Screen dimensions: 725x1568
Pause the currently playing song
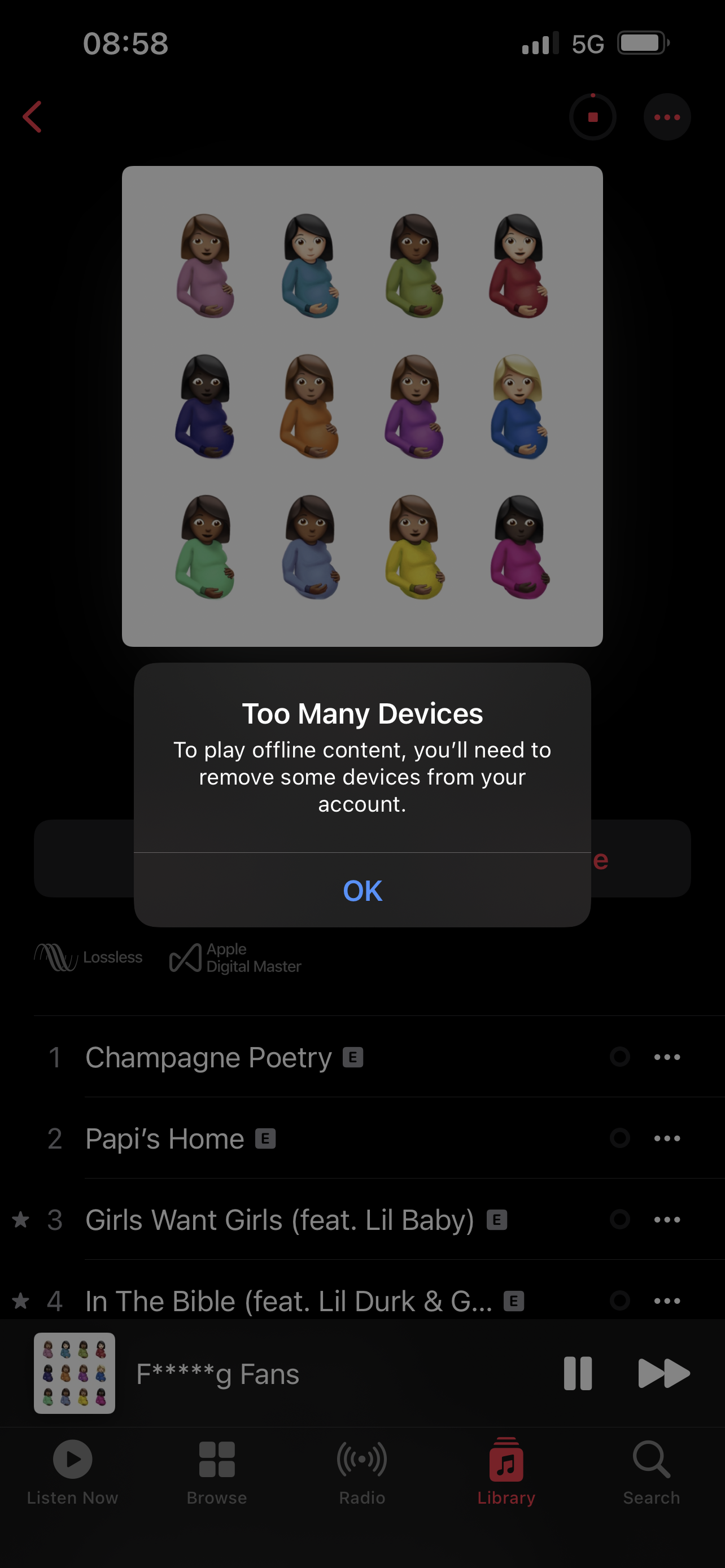coord(577,1373)
